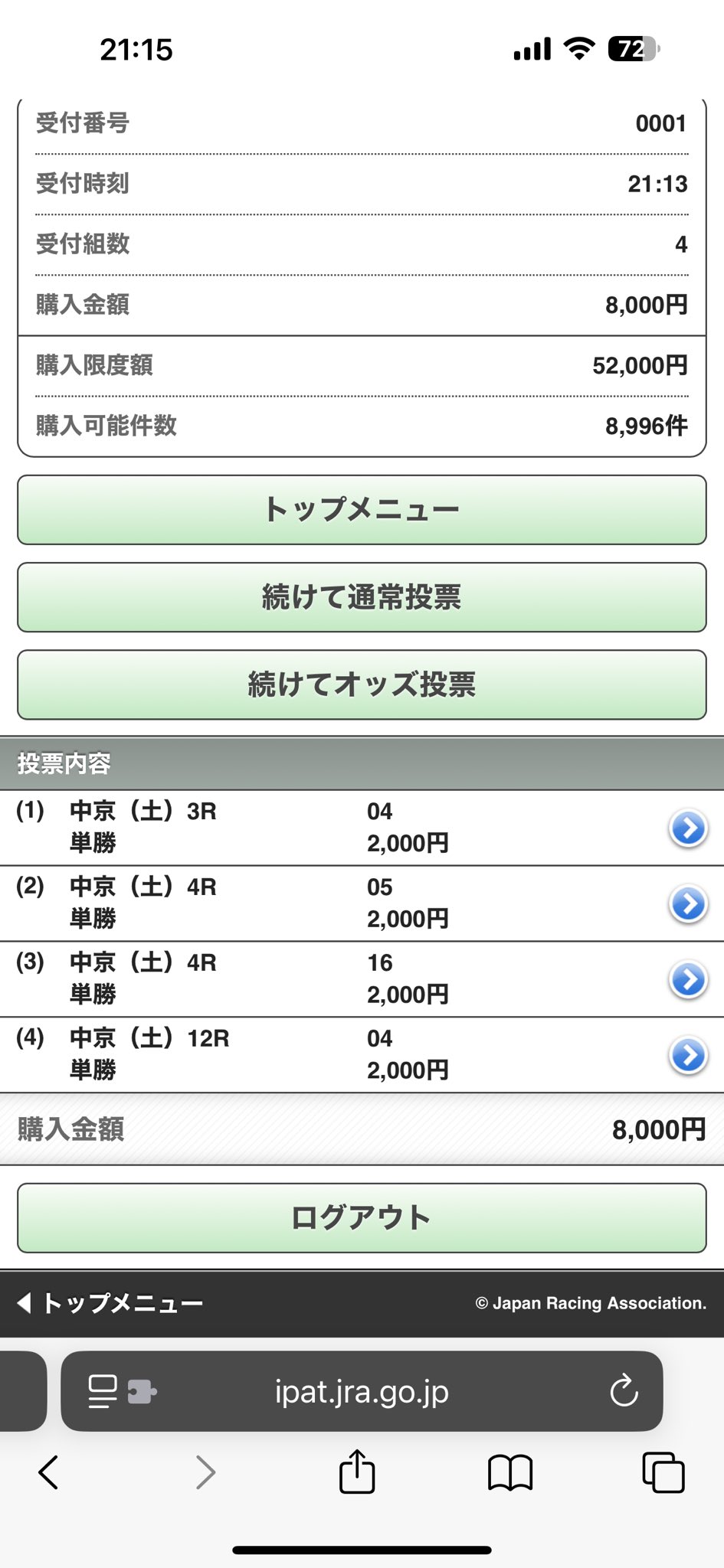Screen dimensions: 724x1568
Task: Open Safari bookmarks
Action: click(510, 1472)
